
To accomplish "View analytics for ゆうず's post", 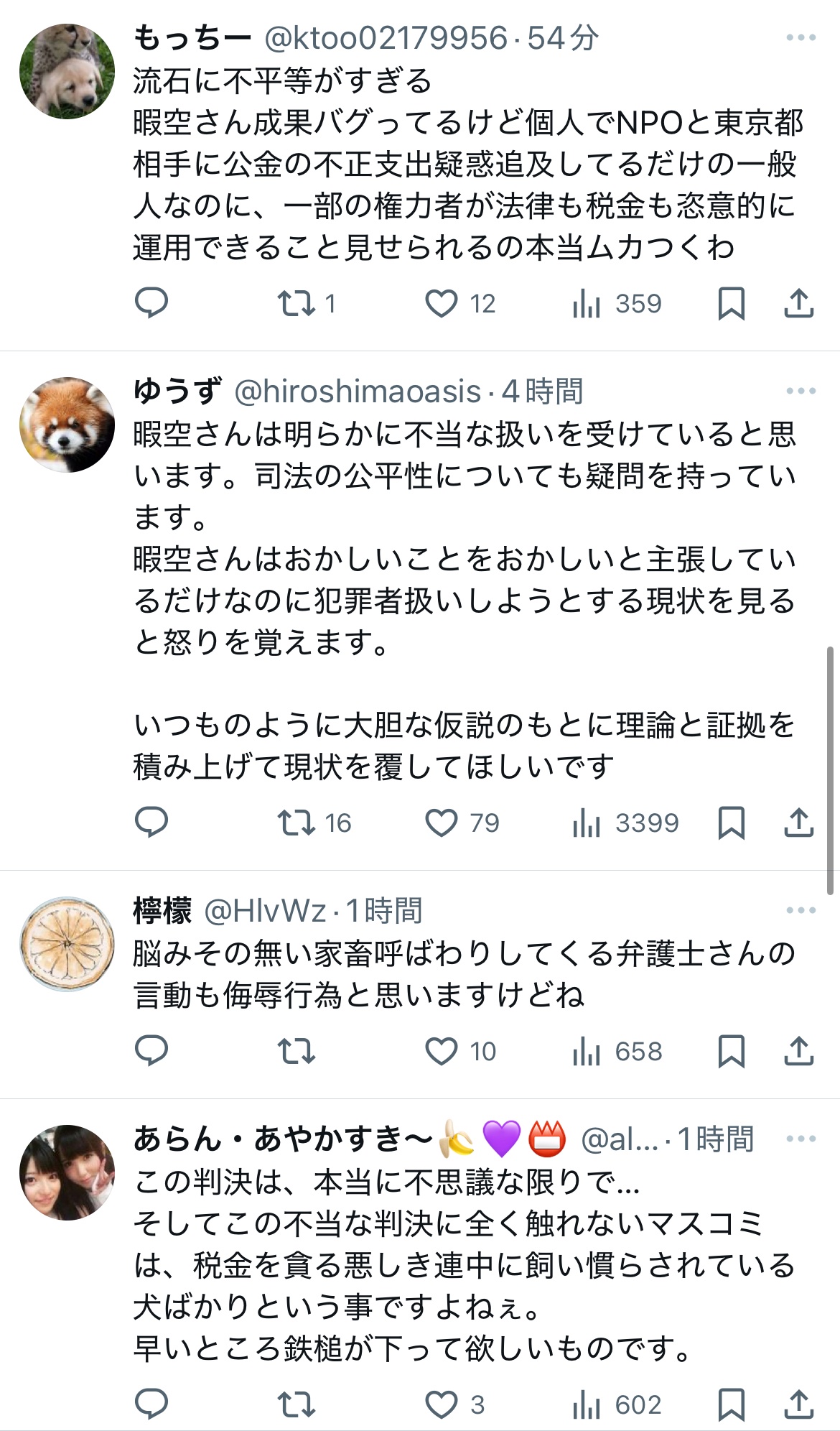I will click(587, 823).
